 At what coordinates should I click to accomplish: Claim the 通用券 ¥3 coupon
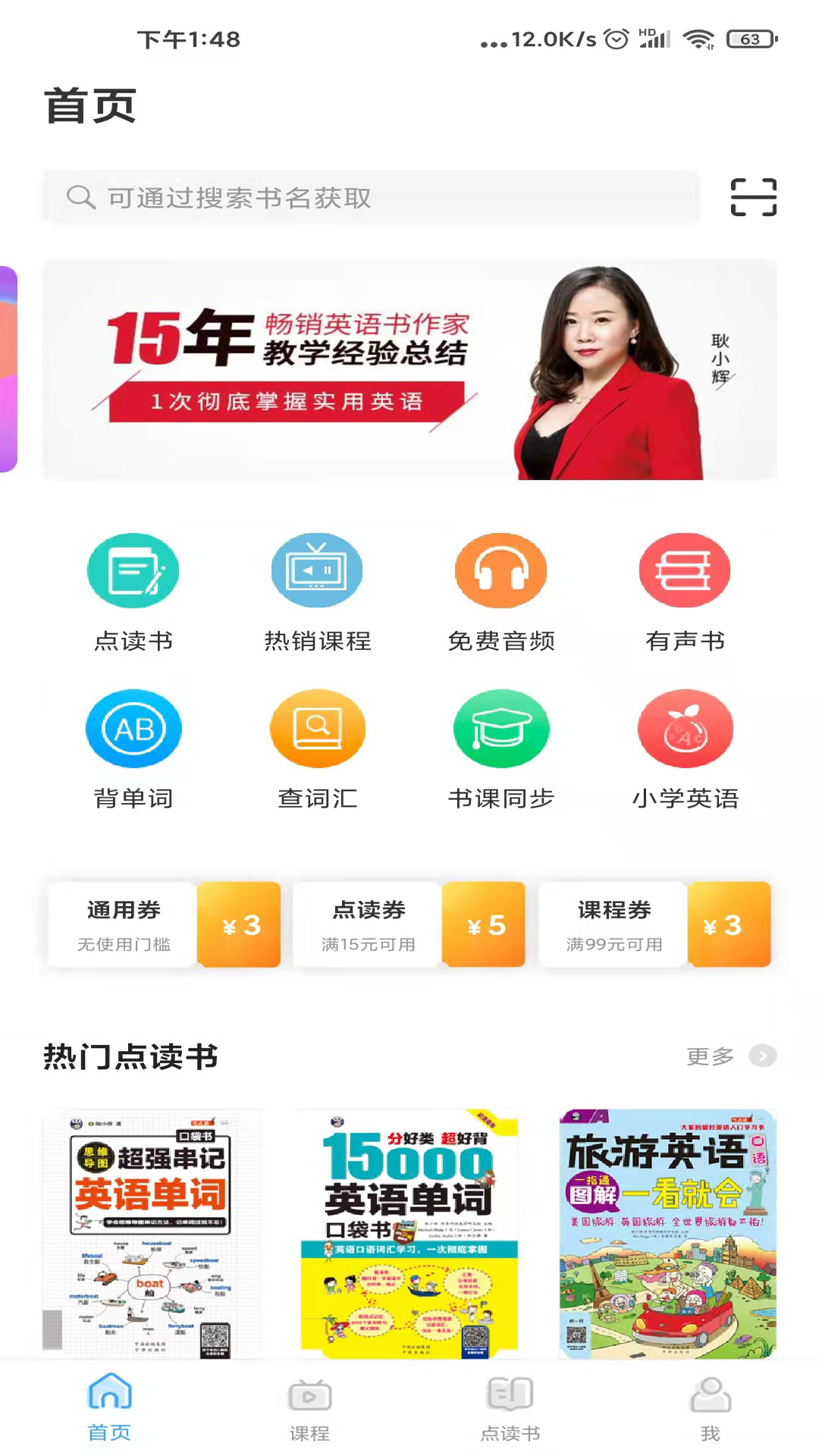164,924
